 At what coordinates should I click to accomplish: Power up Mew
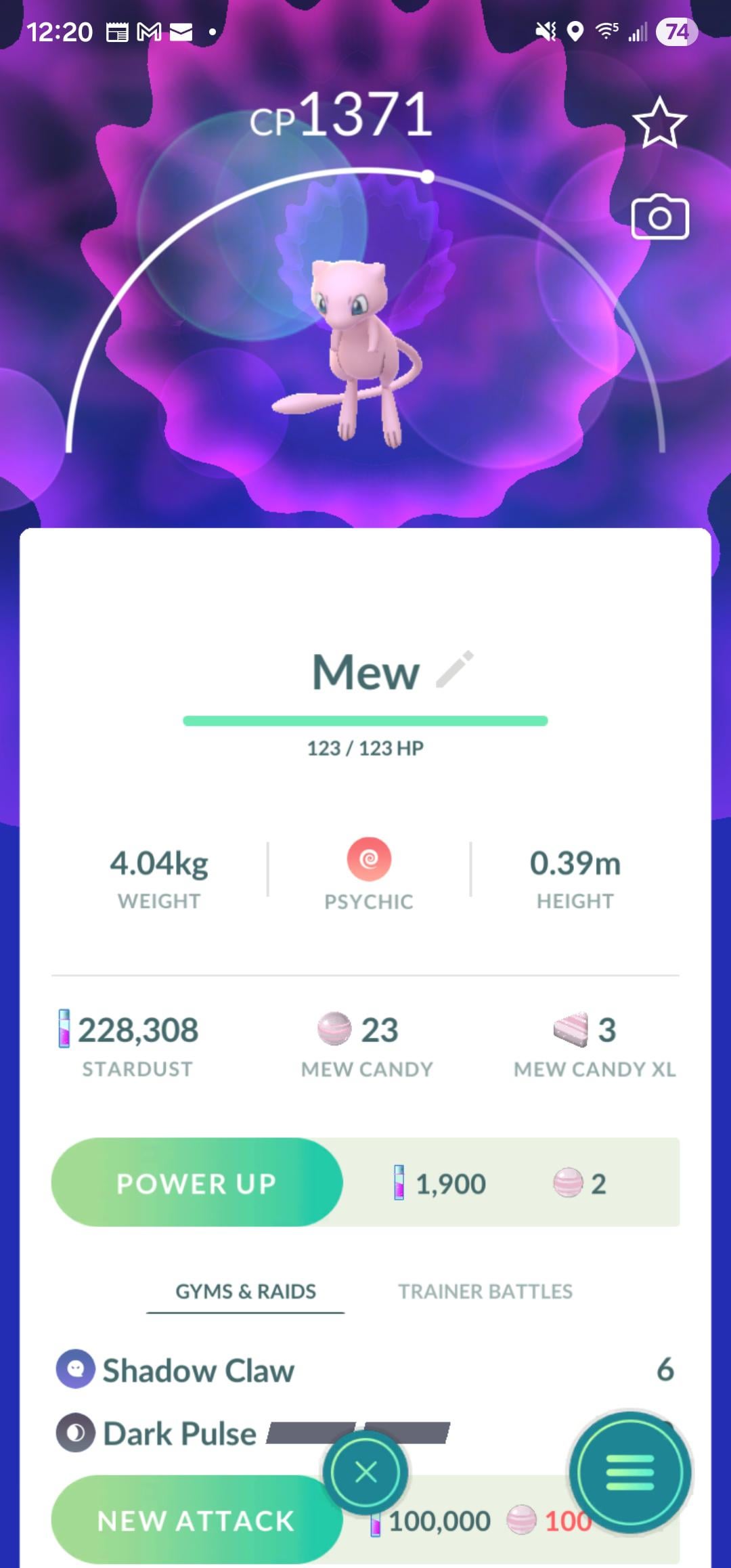(197, 1183)
